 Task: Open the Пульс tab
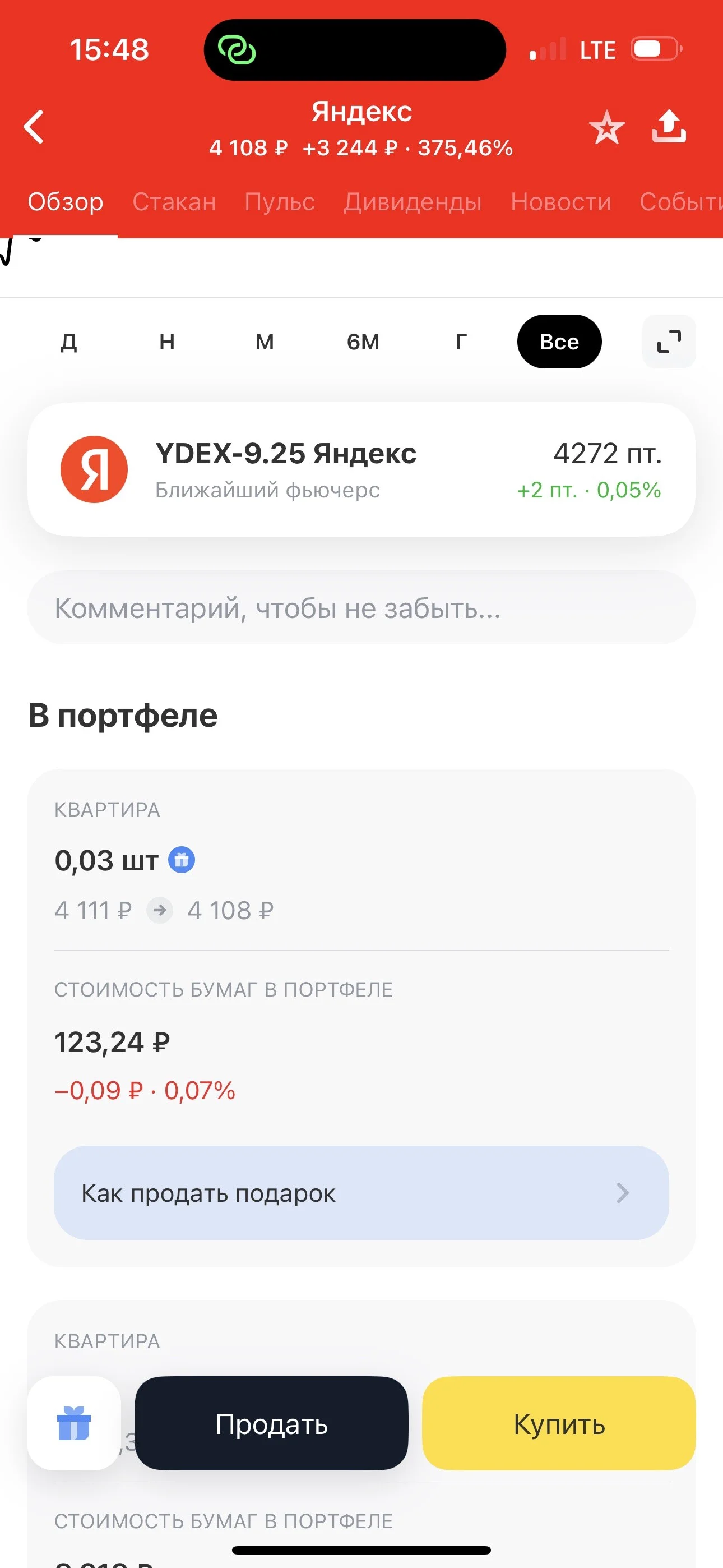[279, 201]
